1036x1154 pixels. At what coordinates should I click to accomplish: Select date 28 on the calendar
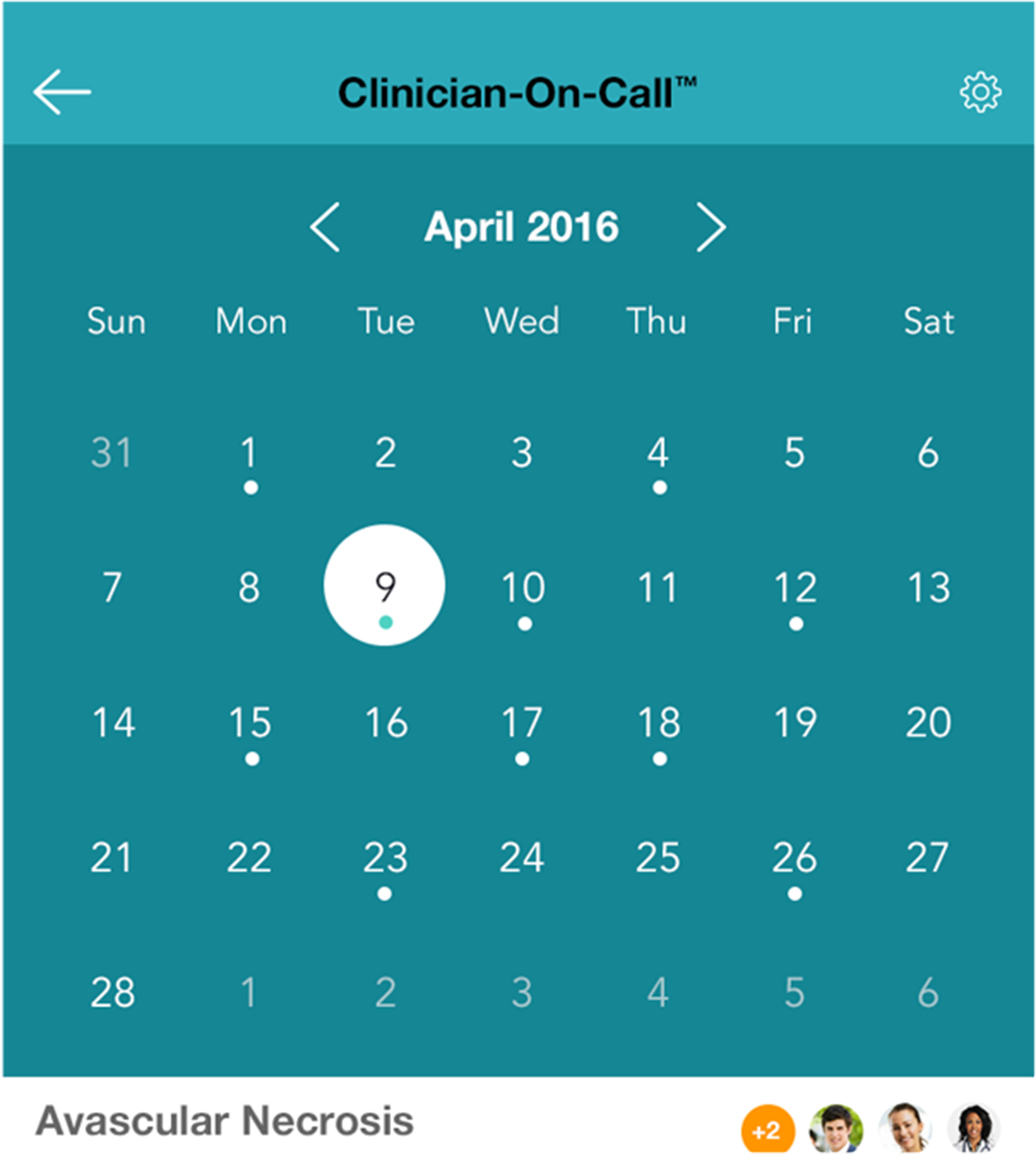point(113,993)
